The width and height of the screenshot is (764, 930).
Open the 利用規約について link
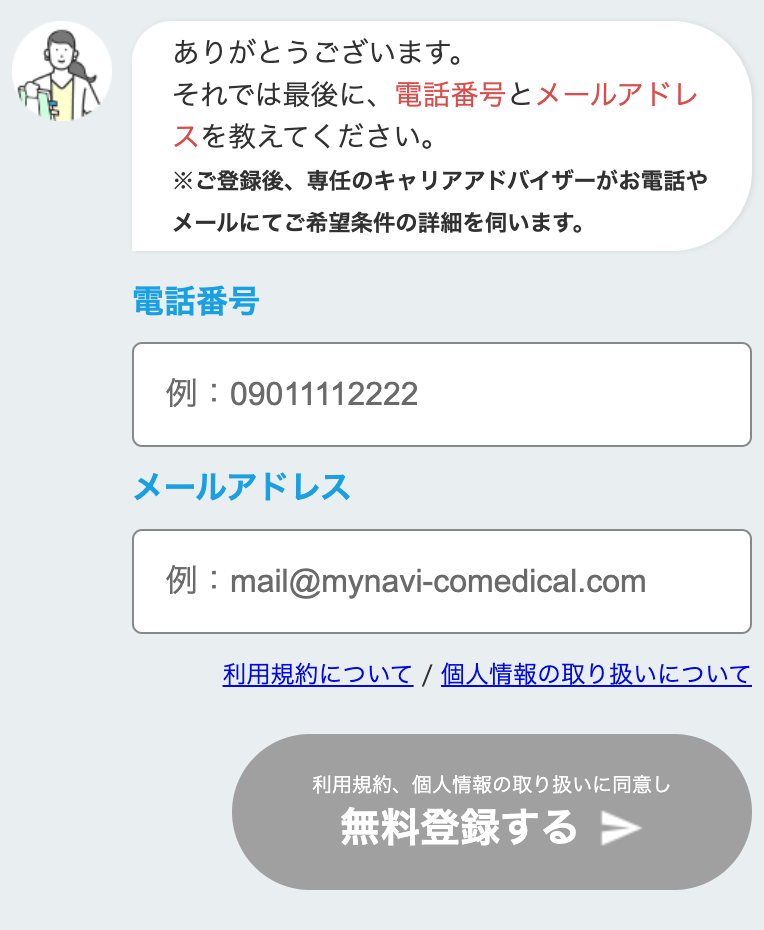point(318,675)
